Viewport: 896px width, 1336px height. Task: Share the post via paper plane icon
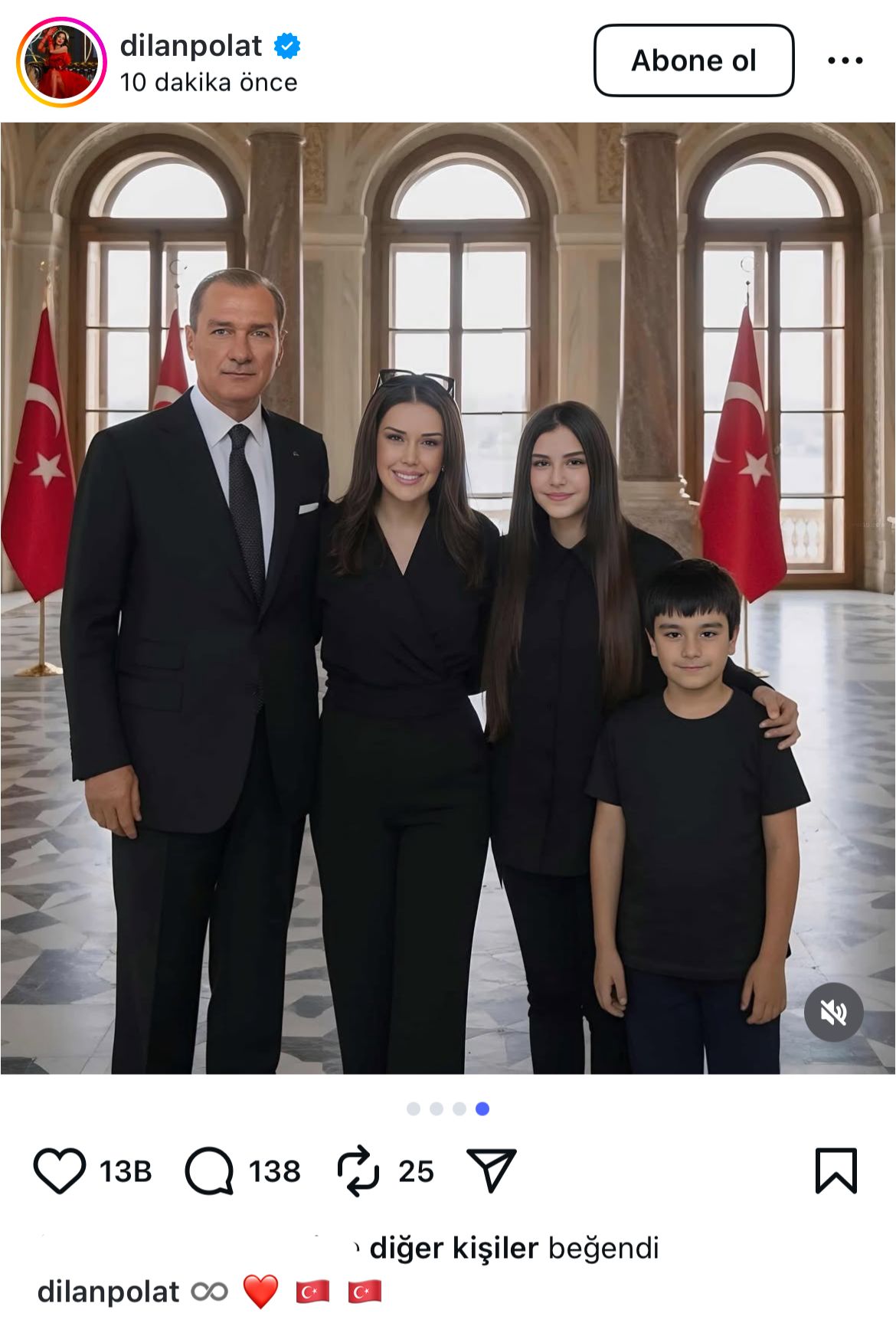(492, 1171)
